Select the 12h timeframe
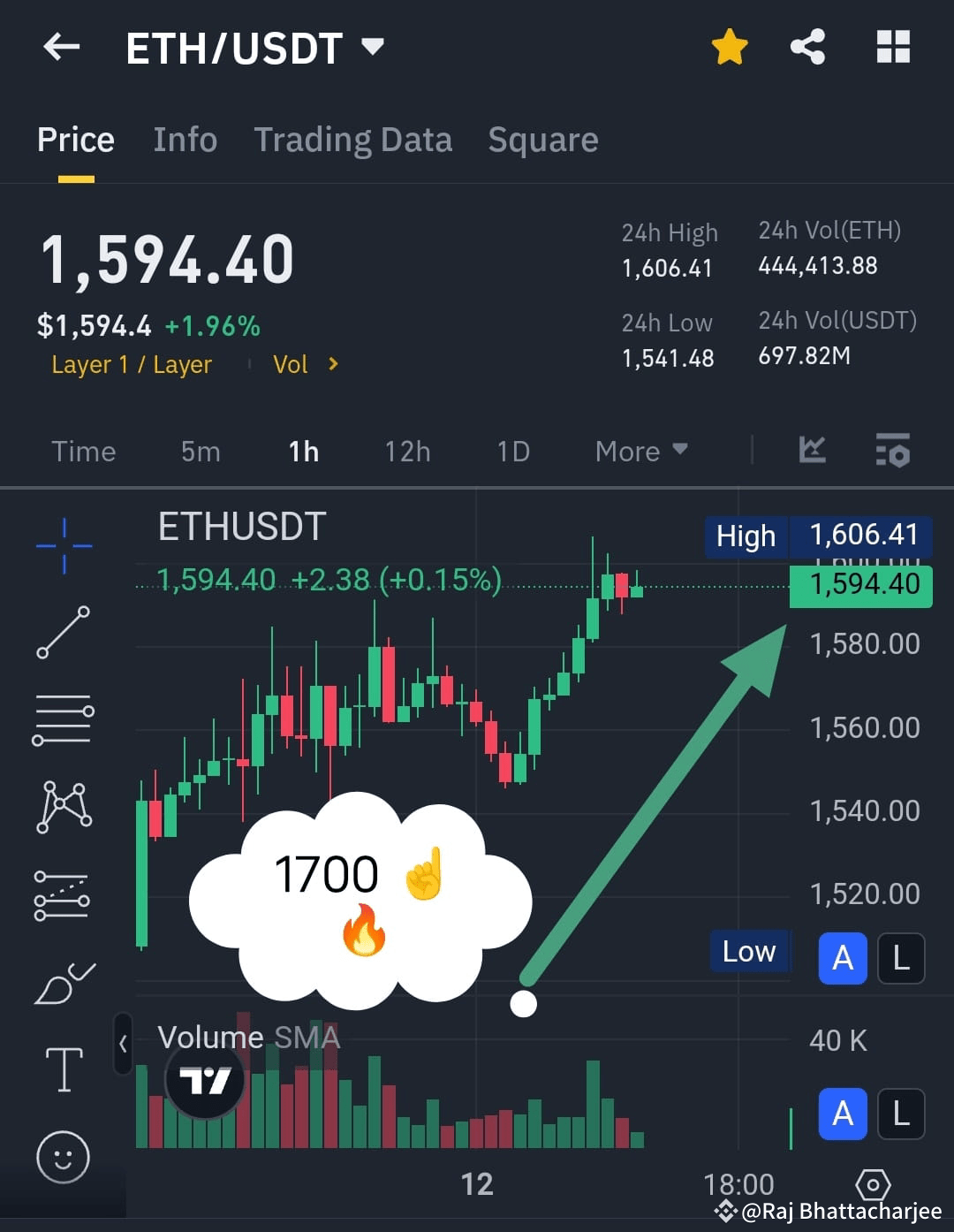This screenshot has height=1232, width=954. [x=406, y=451]
